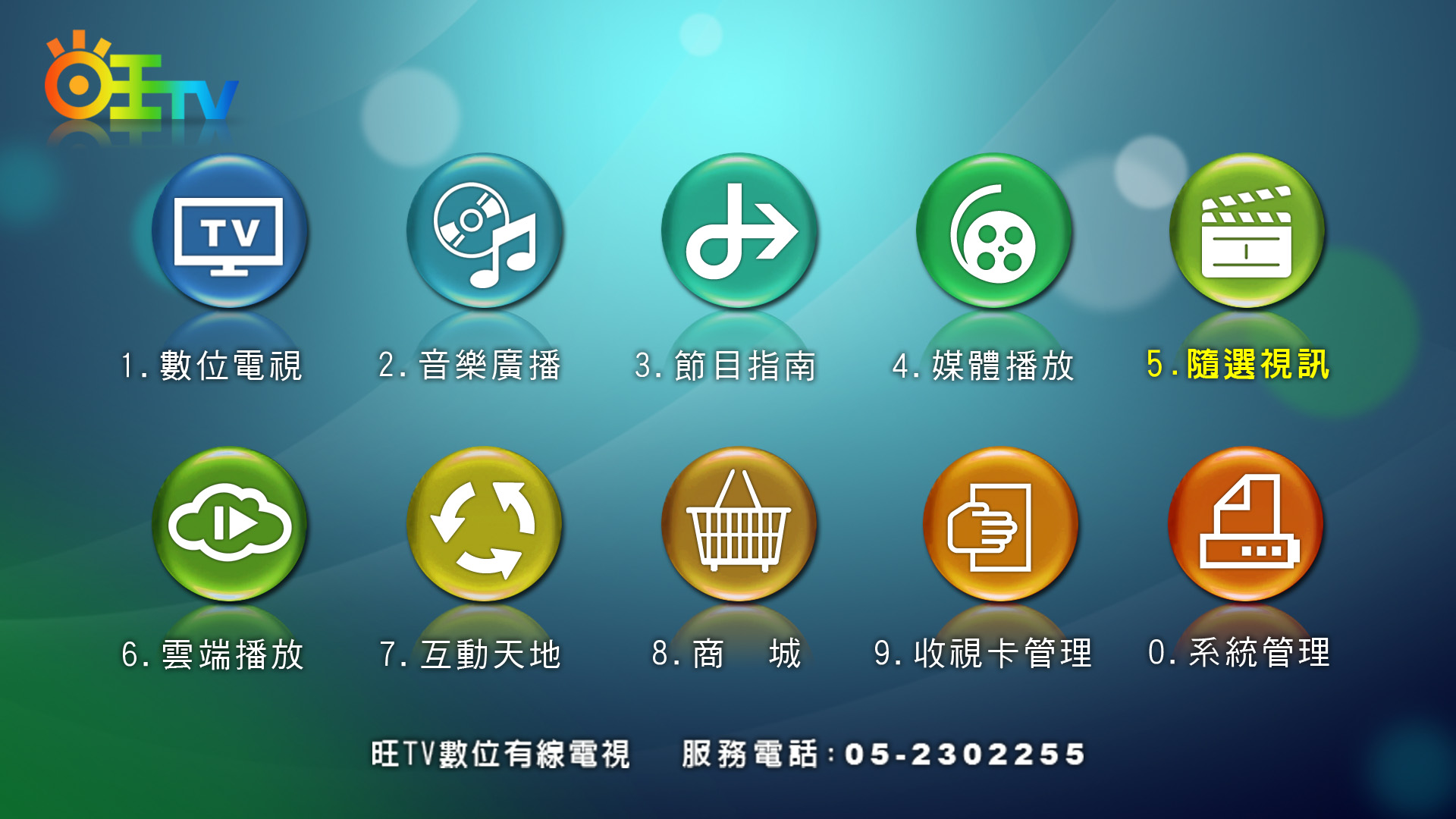Open 雲端播放 cloud playback

[x=229, y=524]
